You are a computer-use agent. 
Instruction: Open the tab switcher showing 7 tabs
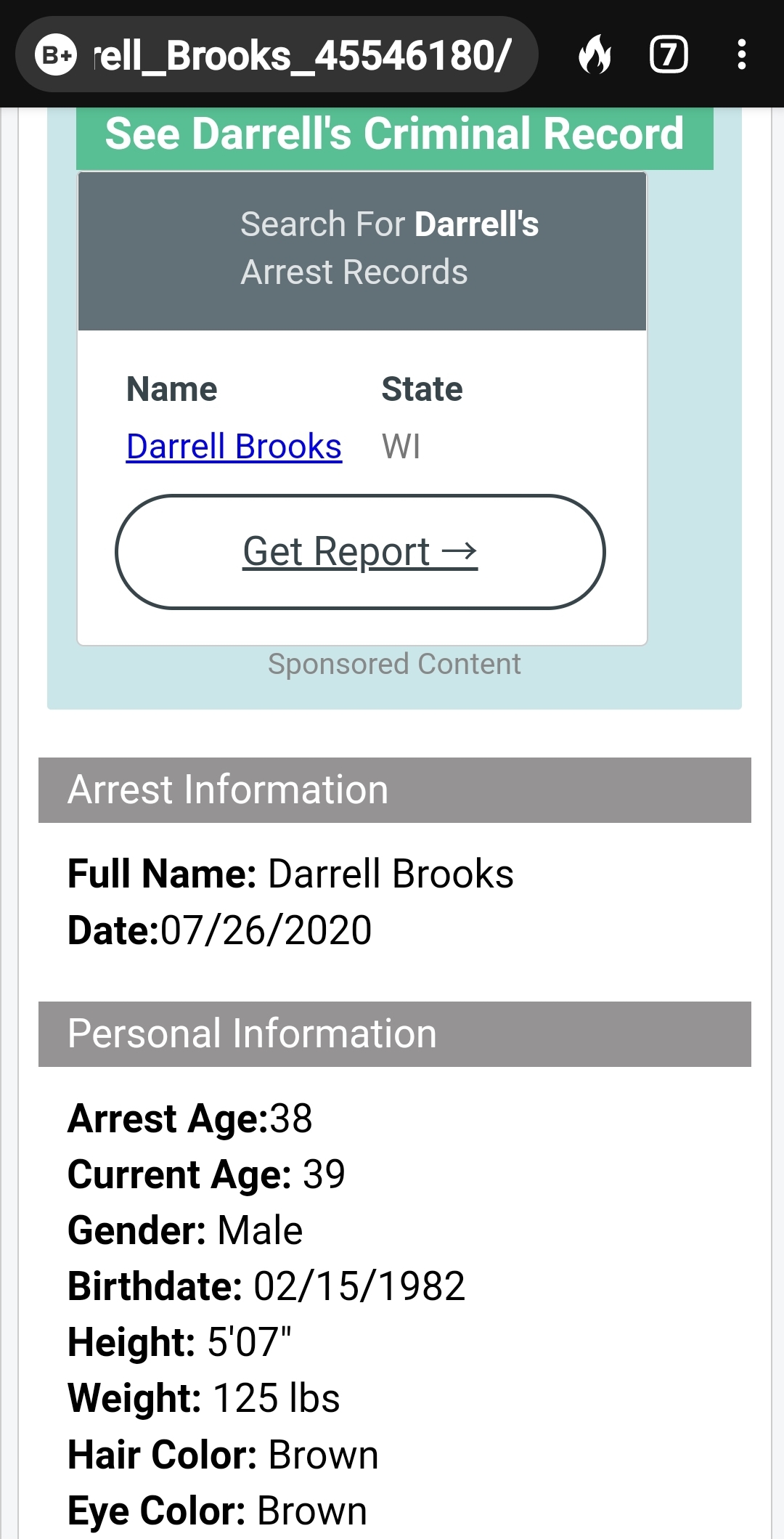668,55
